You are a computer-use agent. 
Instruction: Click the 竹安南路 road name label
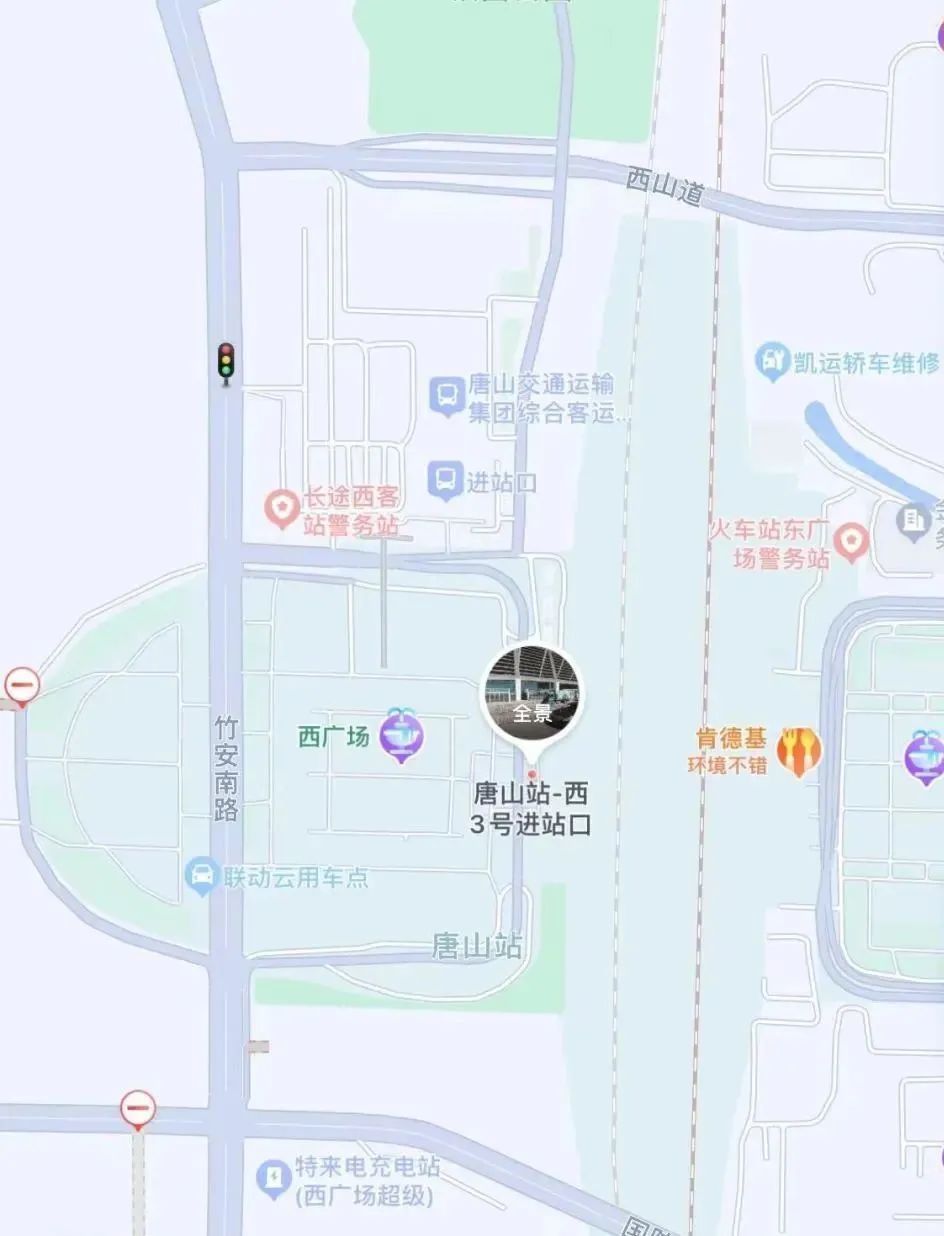point(226,768)
